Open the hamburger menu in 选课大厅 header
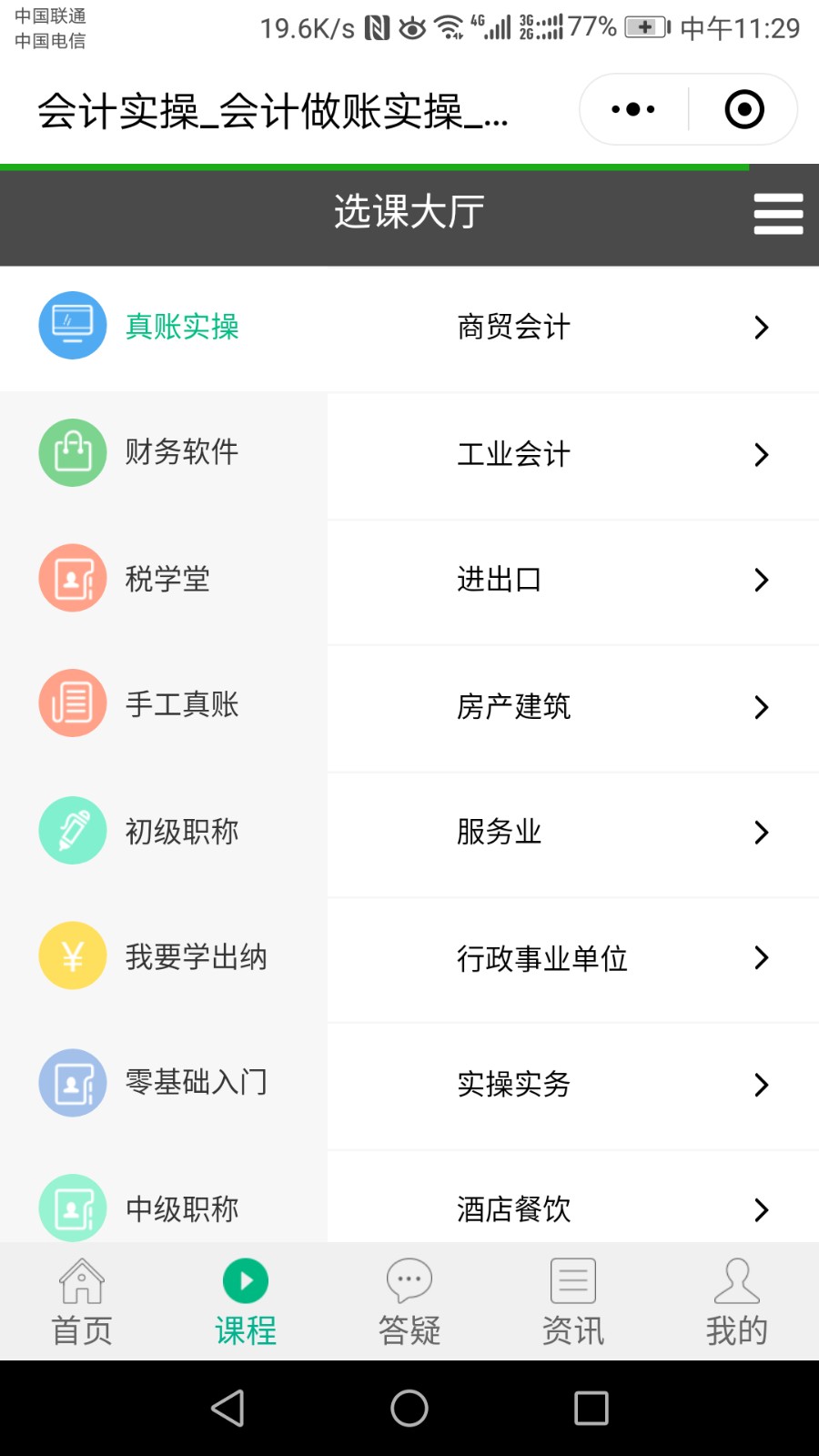 [x=778, y=214]
